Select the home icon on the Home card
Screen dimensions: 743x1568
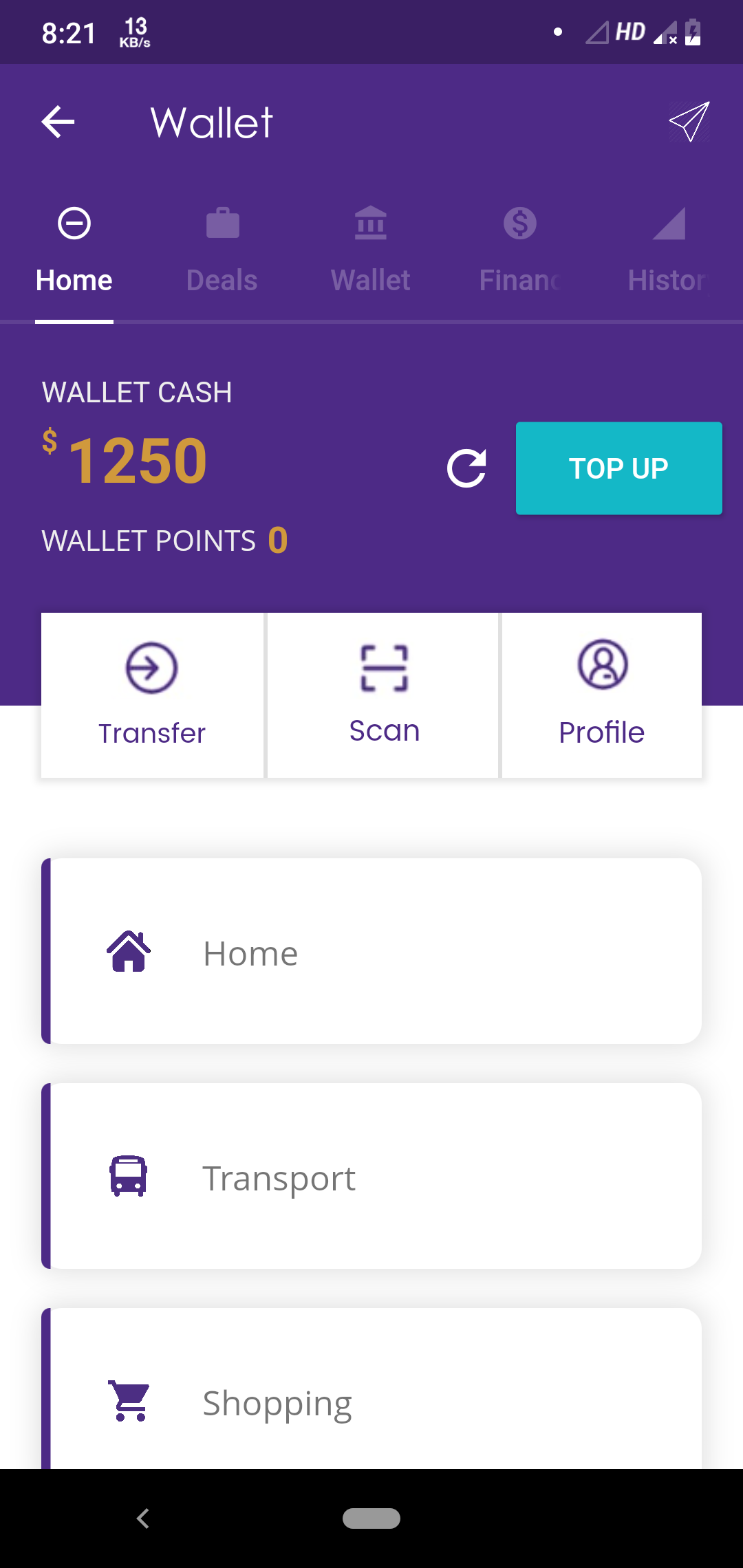pyautogui.click(x=129, y=952)
